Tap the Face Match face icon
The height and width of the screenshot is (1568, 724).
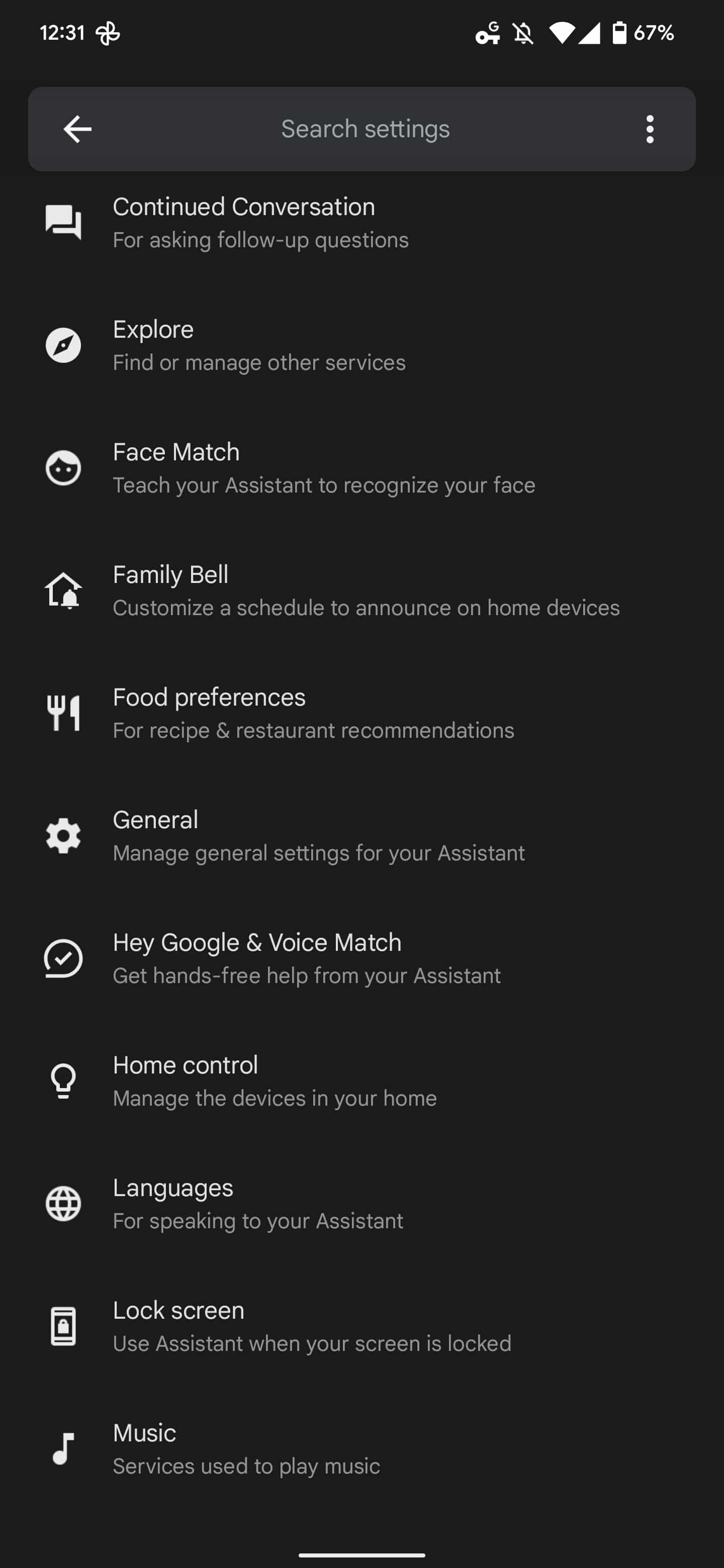tap(63, 467)
